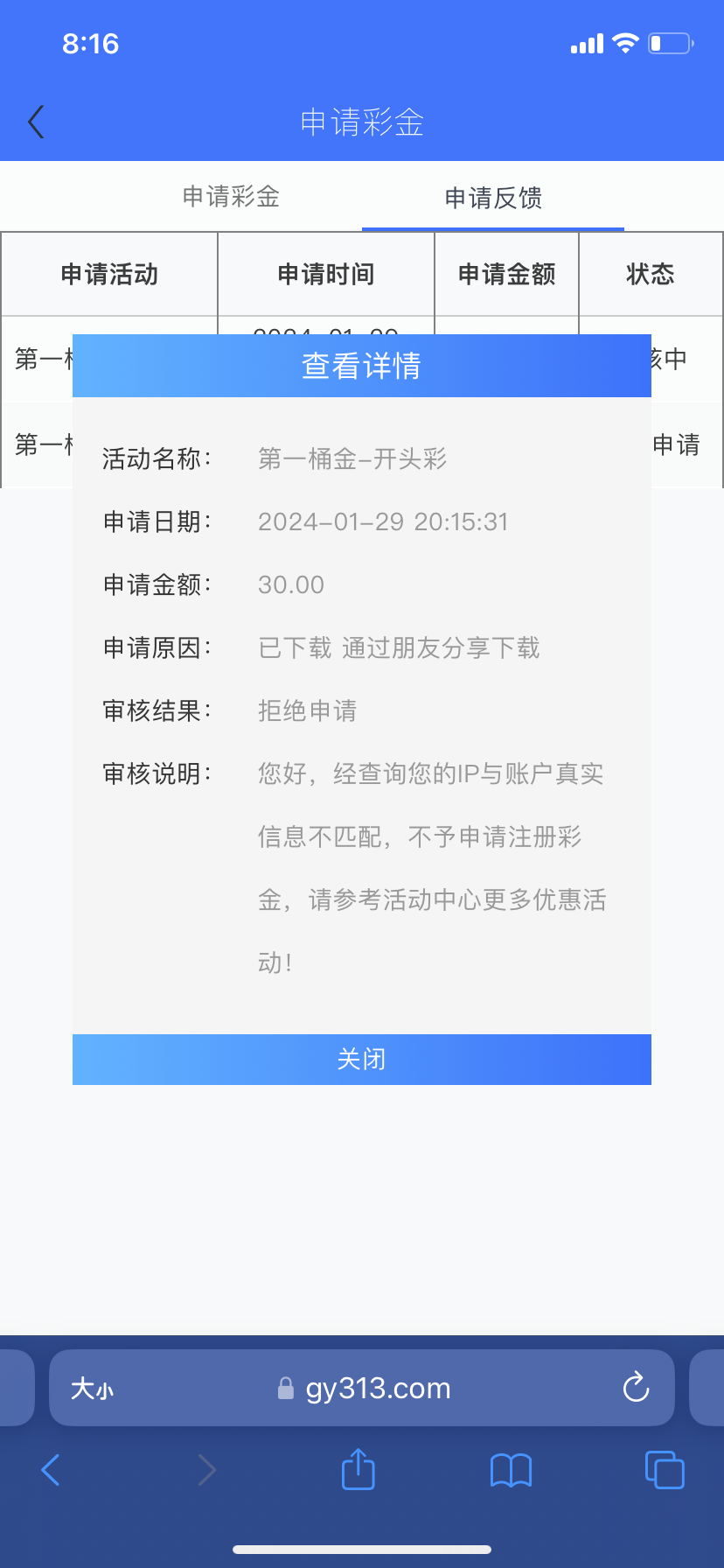Tap the 状态 column header
Image resolution: width=724 pixels, height=1568 pixels.
[x=651, y=274]
